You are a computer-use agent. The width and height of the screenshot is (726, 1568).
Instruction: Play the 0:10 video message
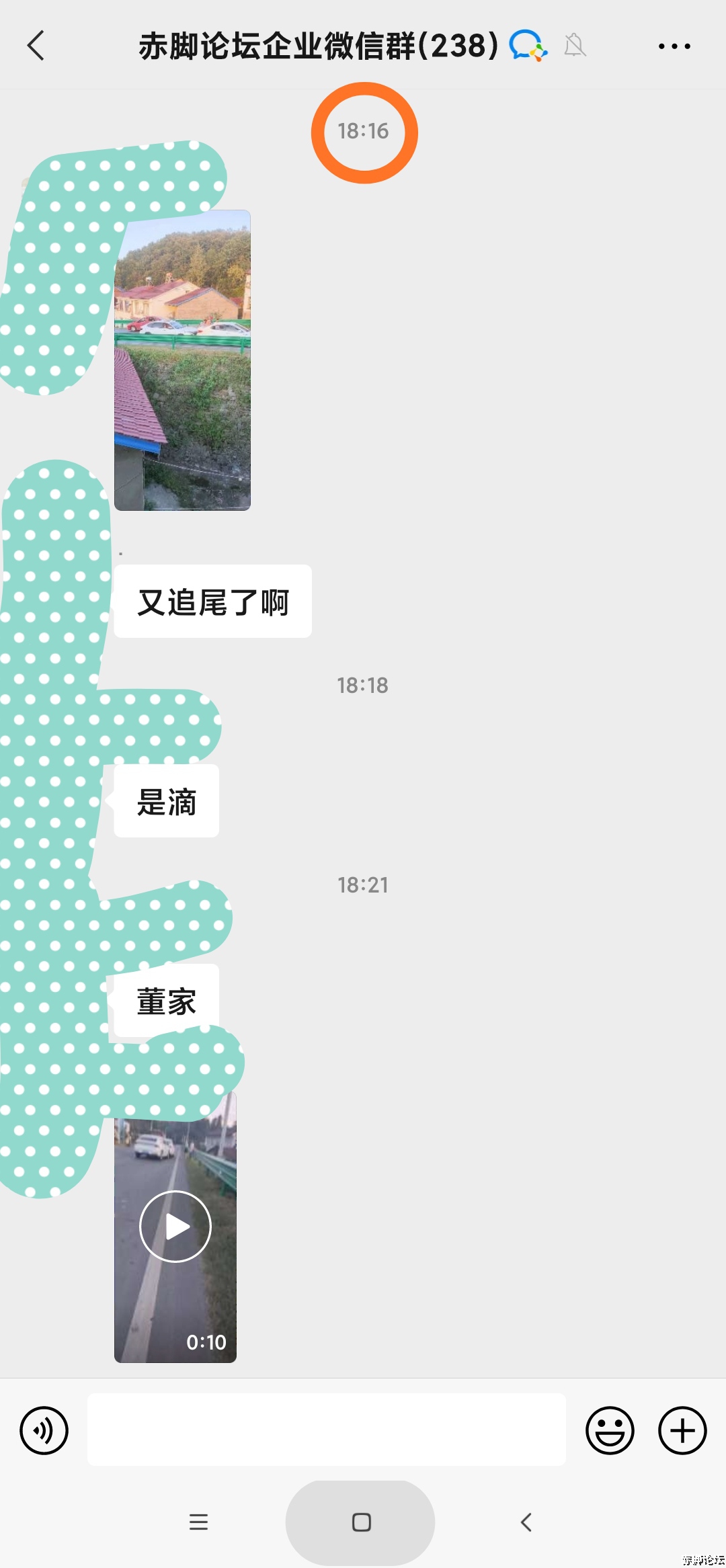coord(175,1225)
